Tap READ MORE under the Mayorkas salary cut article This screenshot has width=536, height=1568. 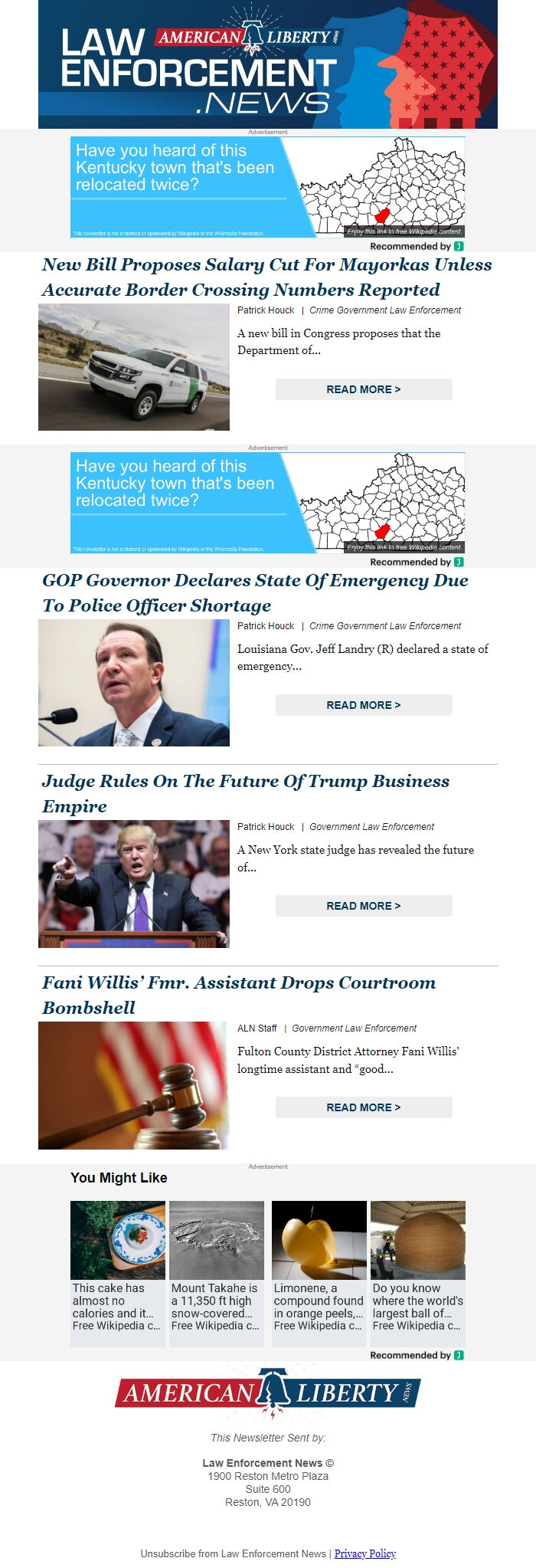pos(364,389)
